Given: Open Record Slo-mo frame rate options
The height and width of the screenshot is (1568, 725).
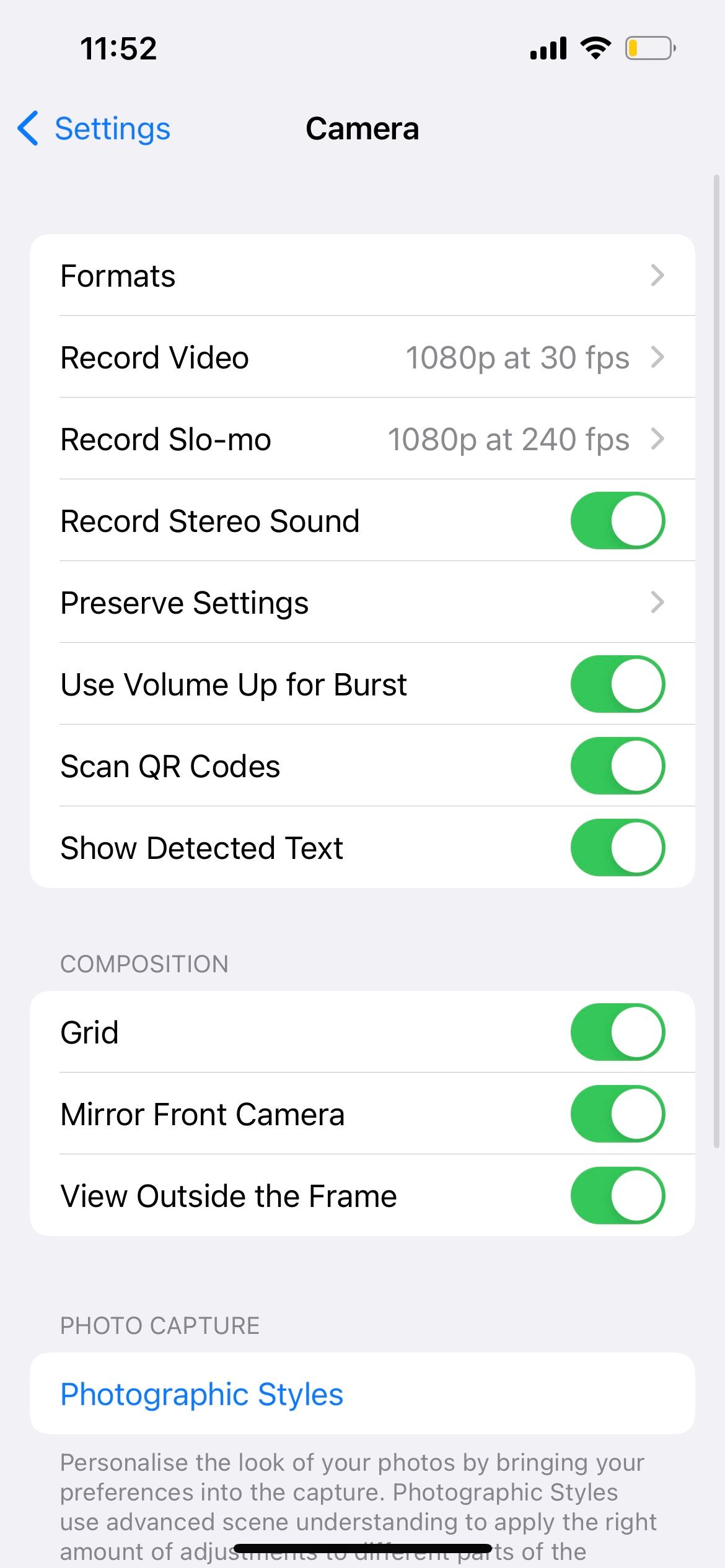Looking at the screenshot, I should pos(362,439).
